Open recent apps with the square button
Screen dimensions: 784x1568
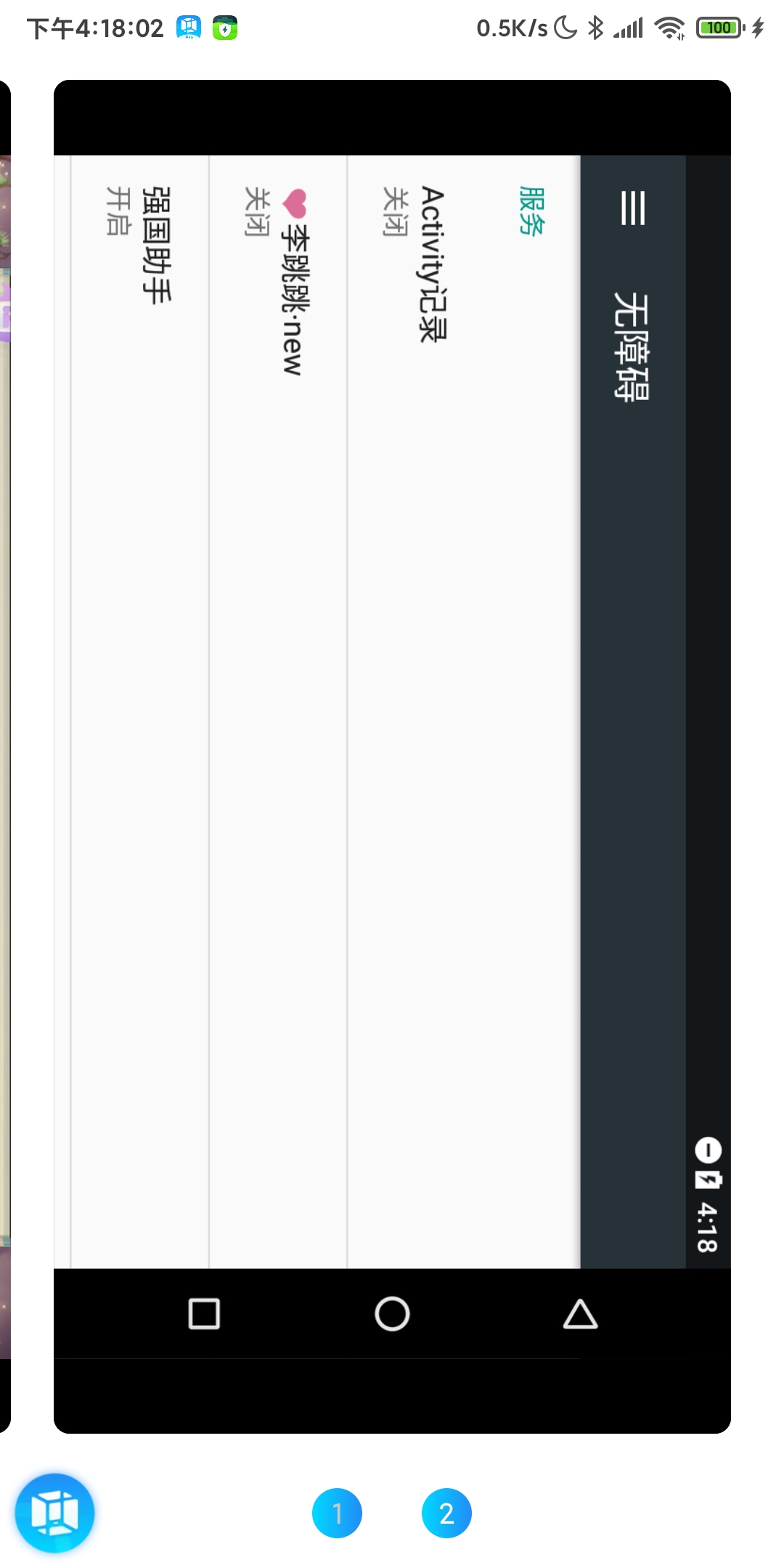[x=204, y=1314]
